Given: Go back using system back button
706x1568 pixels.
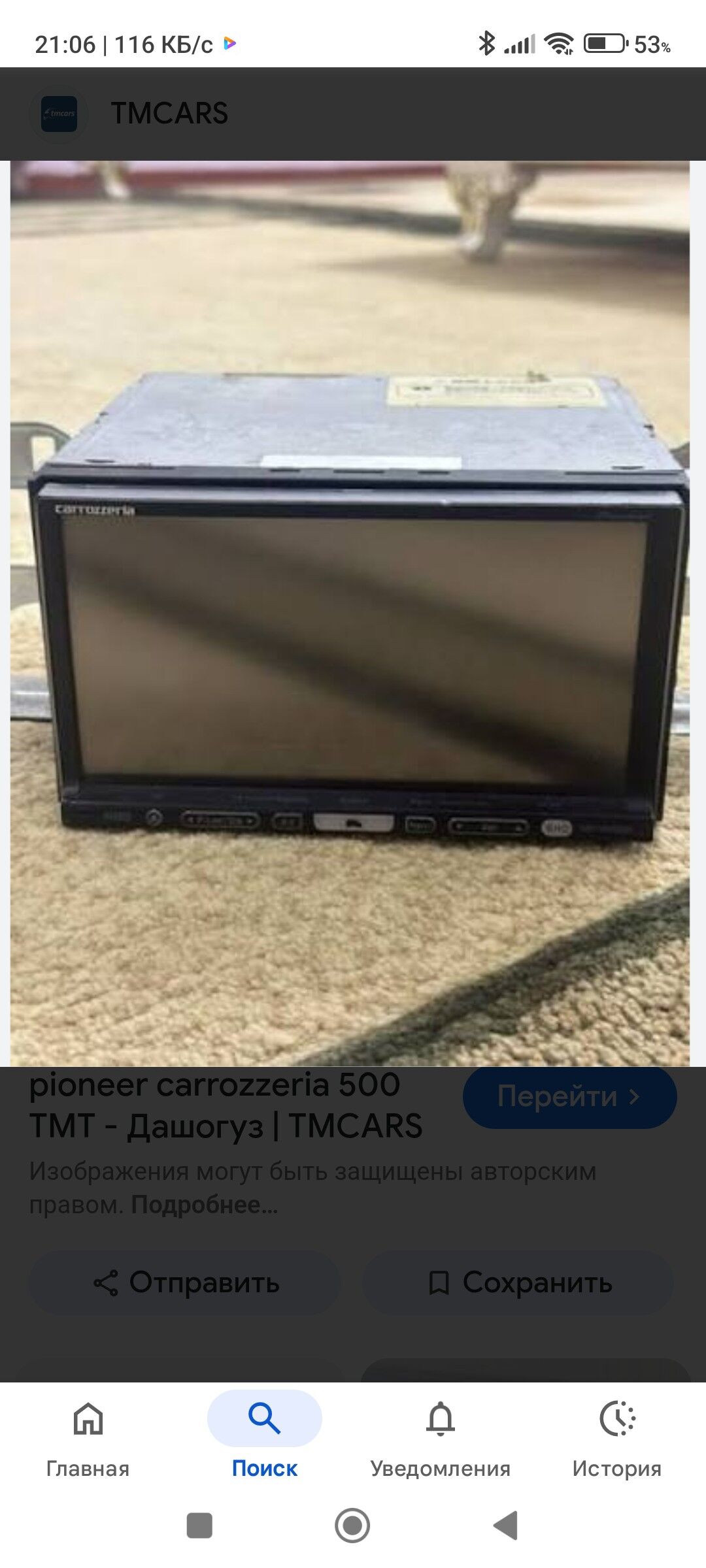Looking at the screenshot, I should click(x=505, y=1526).
